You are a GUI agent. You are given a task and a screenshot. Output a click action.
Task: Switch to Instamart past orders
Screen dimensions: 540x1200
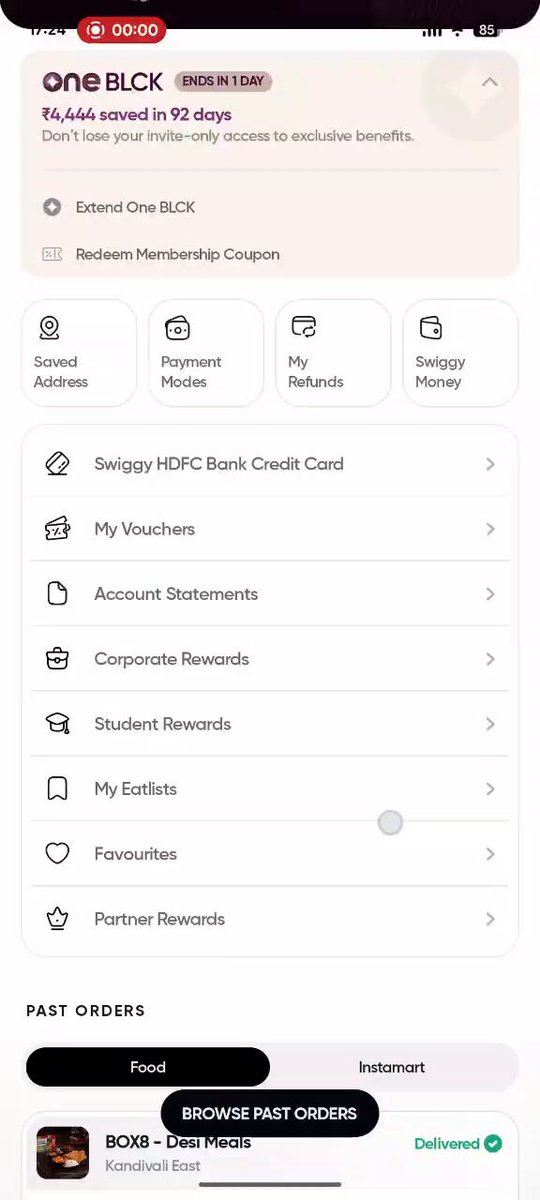(x=392, y=1067)
